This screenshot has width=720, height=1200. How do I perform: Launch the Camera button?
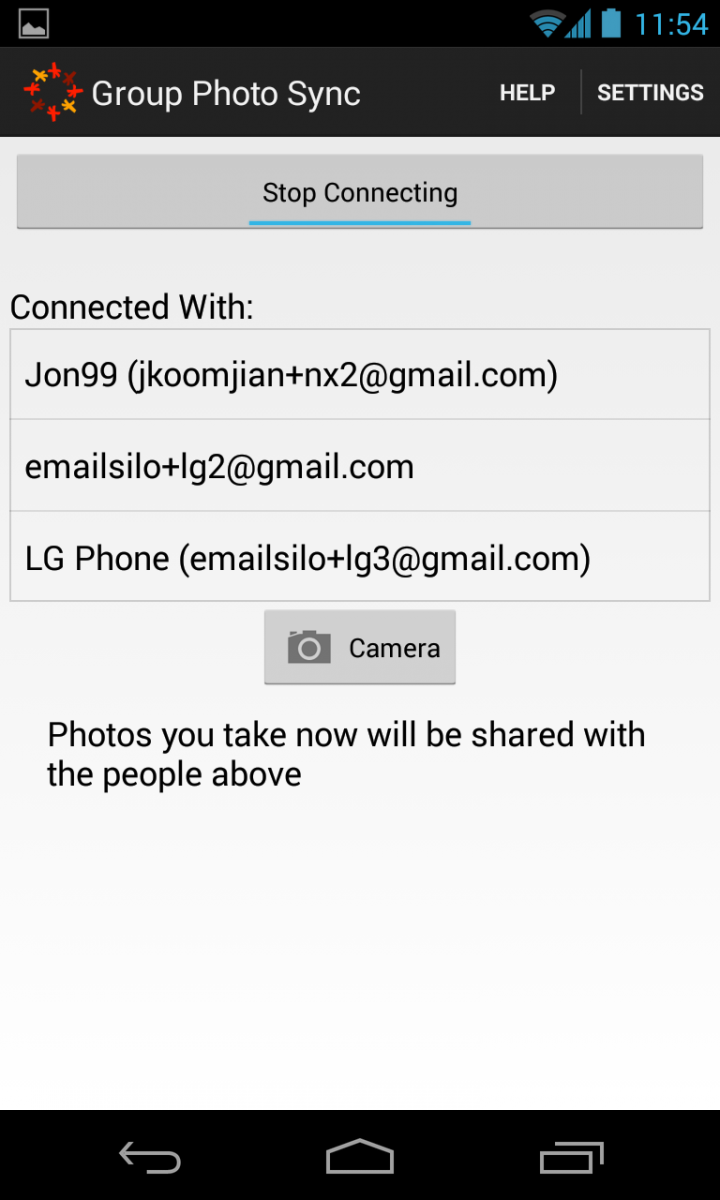coord(360,648)
